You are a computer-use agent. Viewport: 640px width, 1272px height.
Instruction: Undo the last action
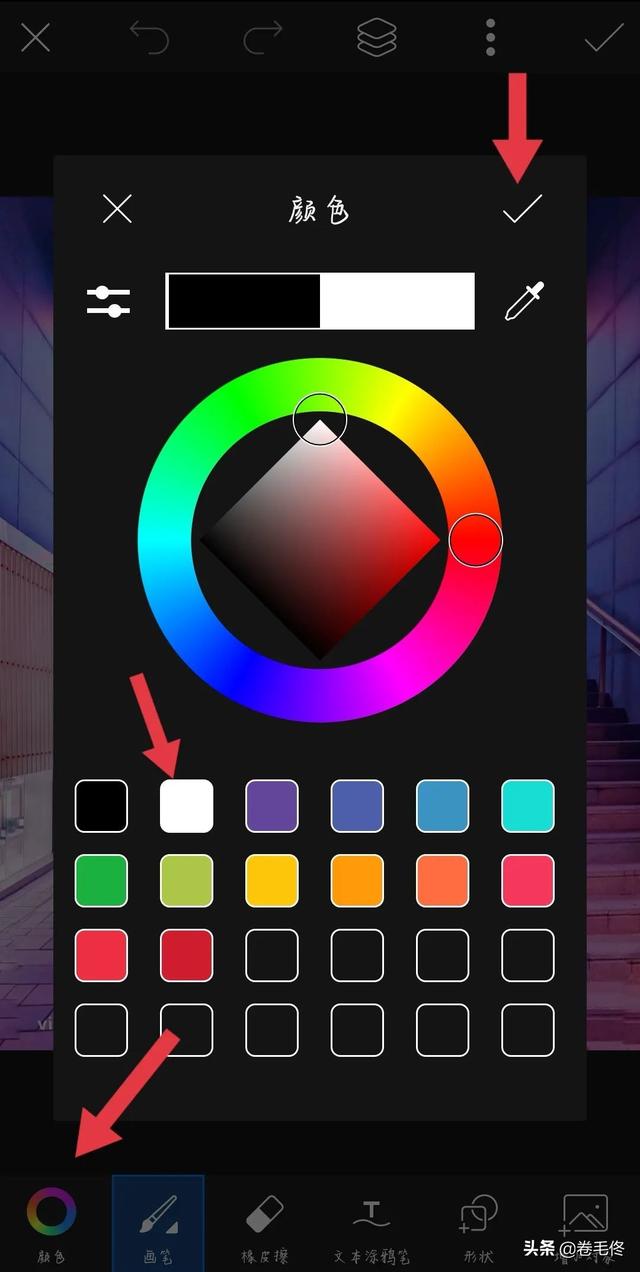[x=149, y=38]
